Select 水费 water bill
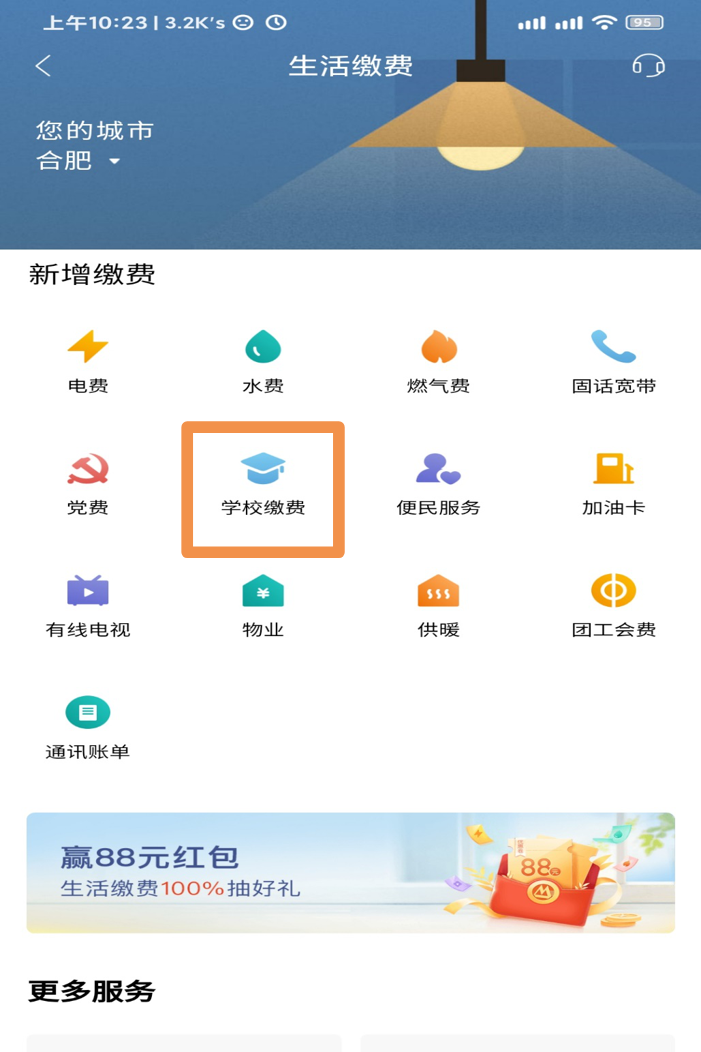This screenshot has width=701, height=1052. point(263,362)
